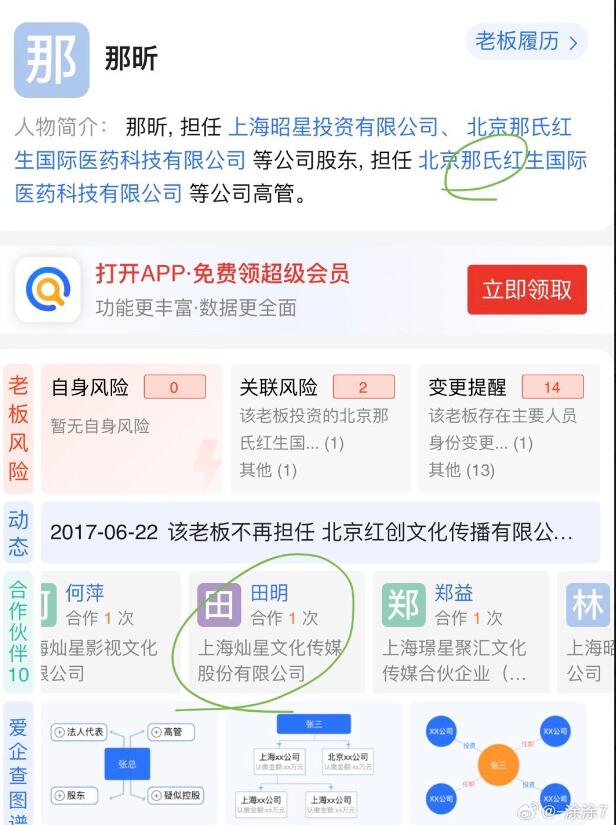Open the 关联风险 card showing 2
The image size is (616, 825).
tap(319, 427)
